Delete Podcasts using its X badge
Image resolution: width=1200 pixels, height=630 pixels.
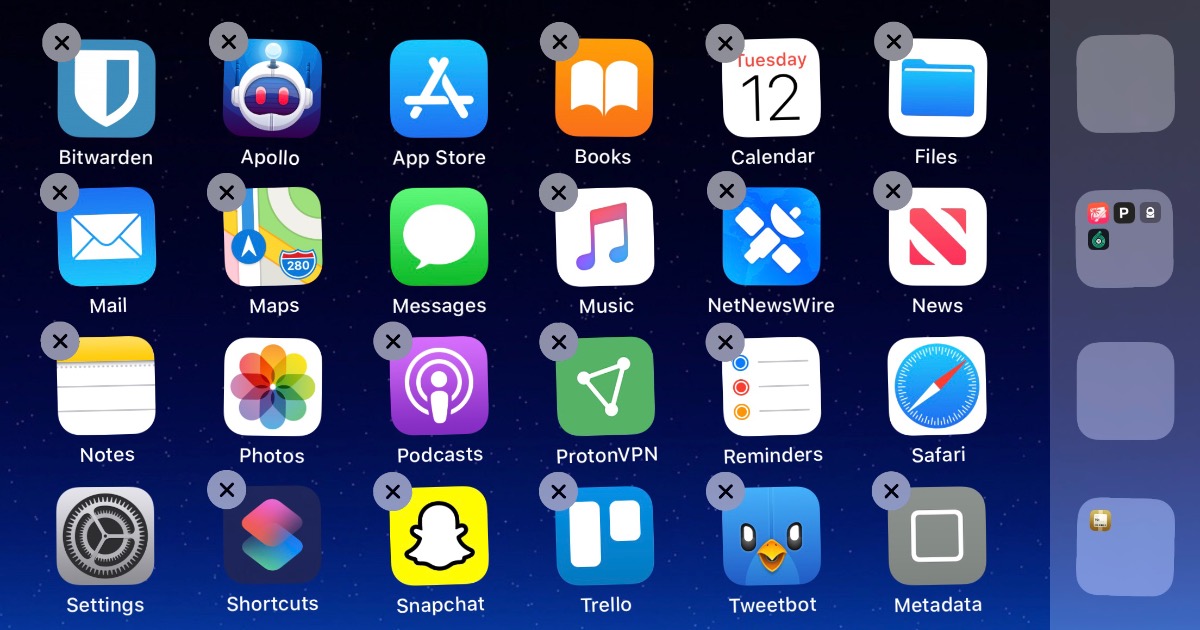click(x=392, y=341)
